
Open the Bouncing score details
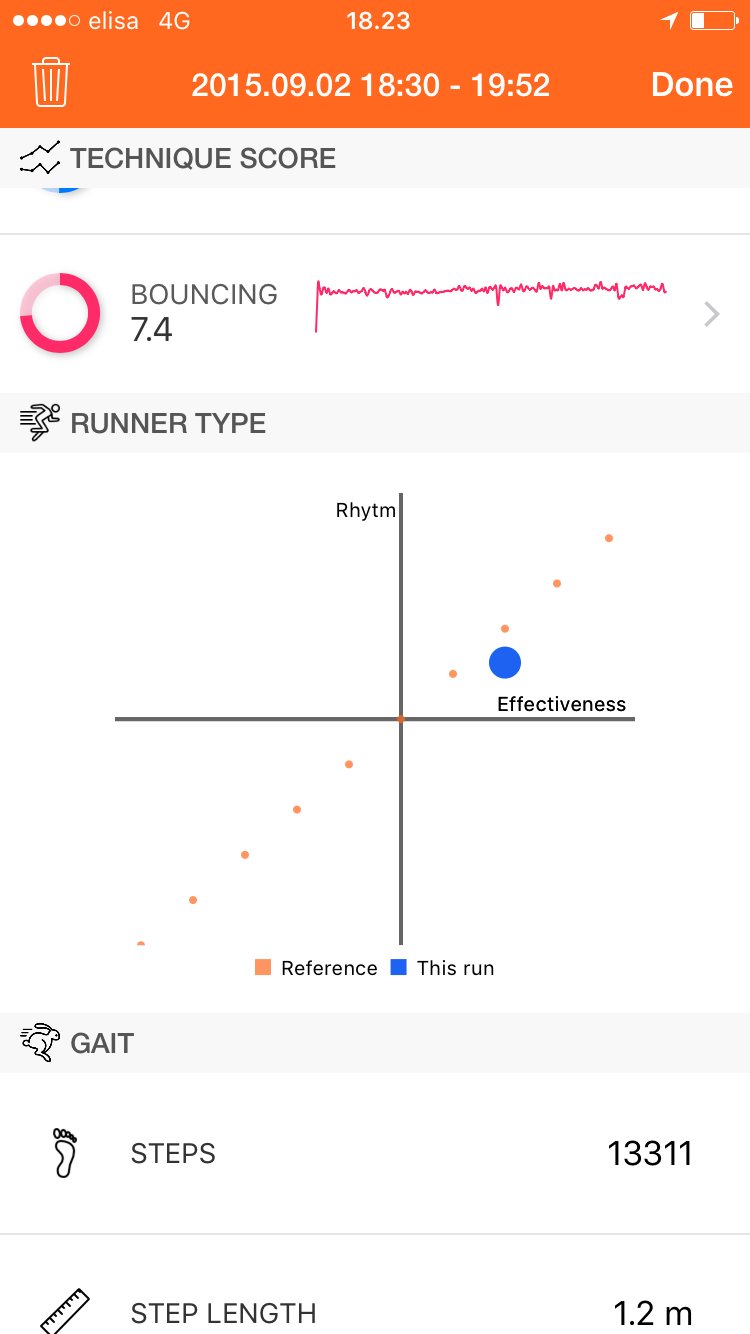[x=710, y=315]
